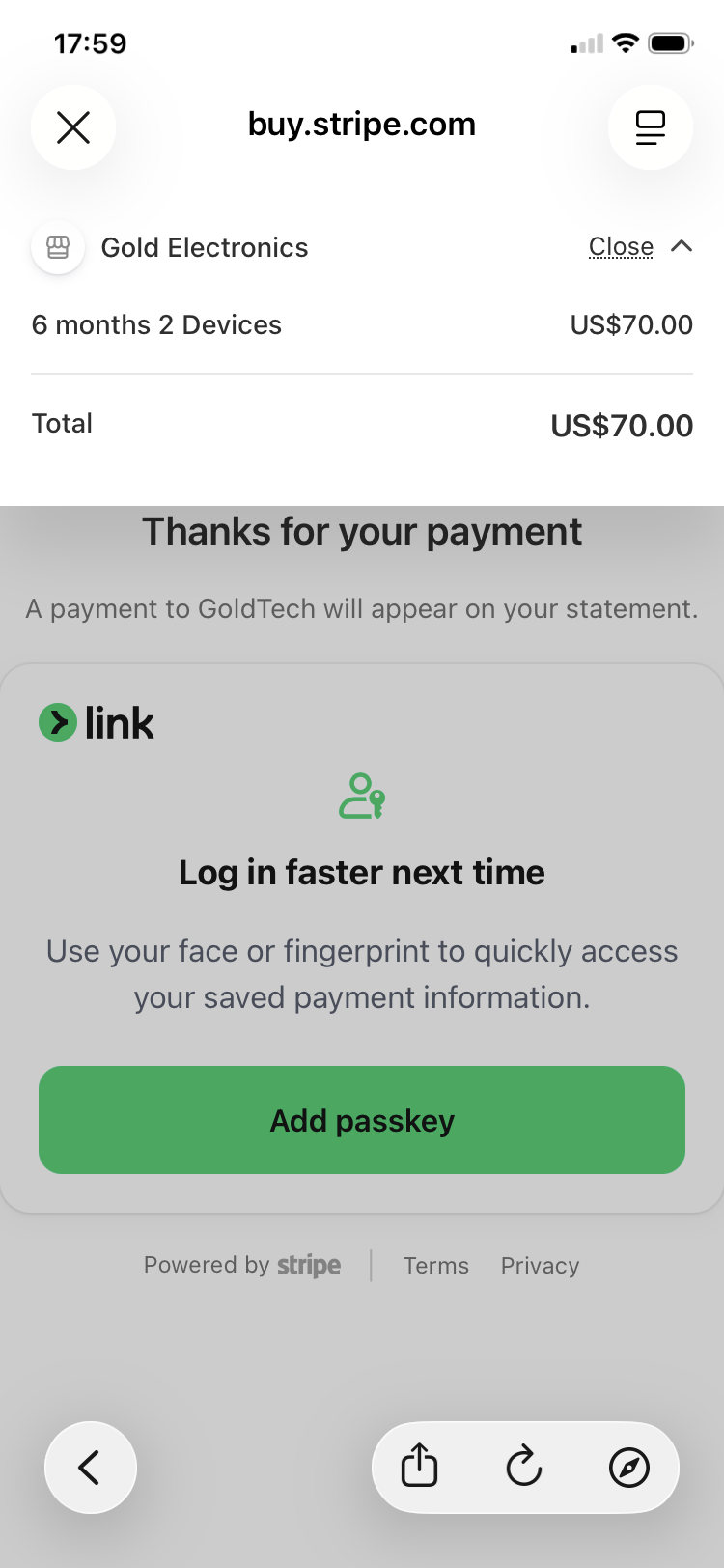Open the page options menu icon

click(x=650, y=127)
